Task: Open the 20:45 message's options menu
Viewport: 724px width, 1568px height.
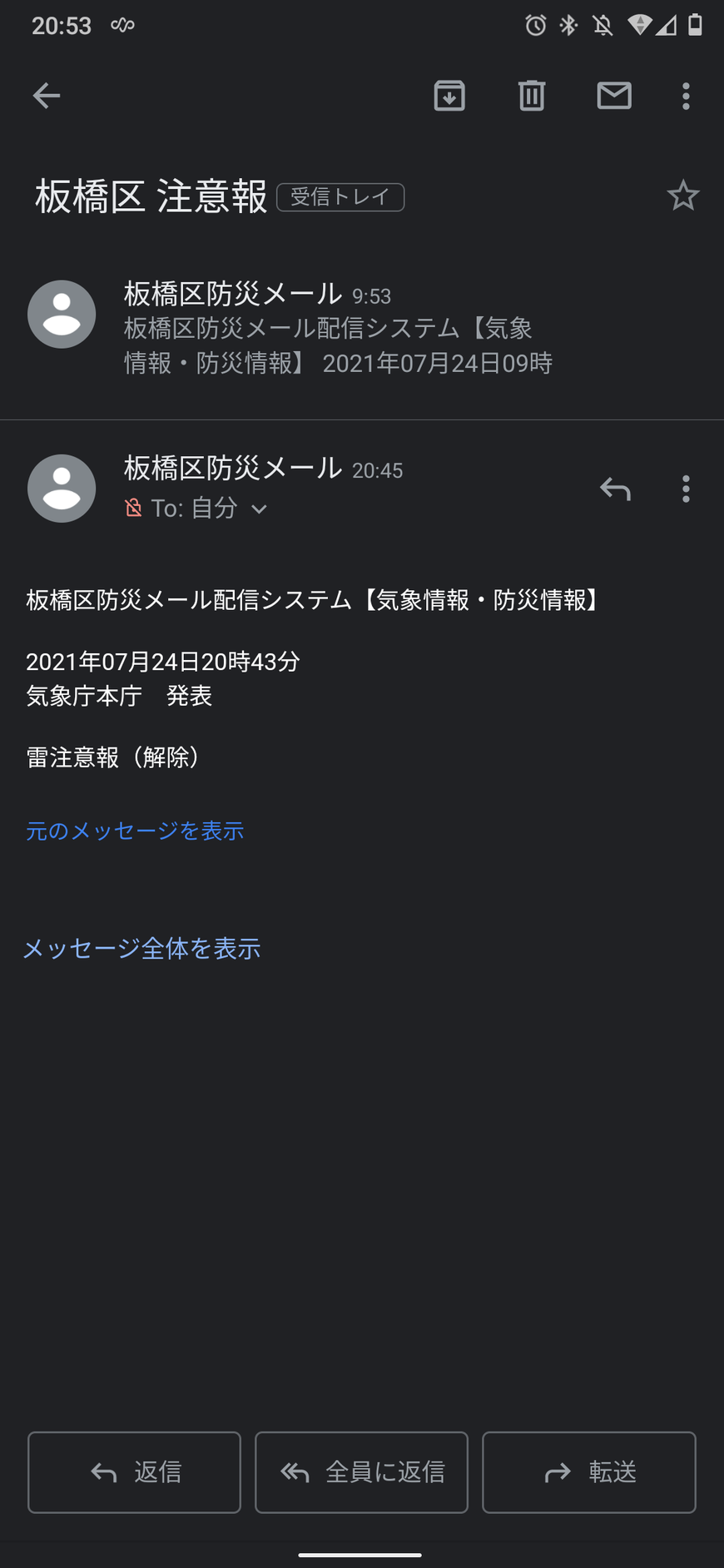Action: [x=686, y=489]
